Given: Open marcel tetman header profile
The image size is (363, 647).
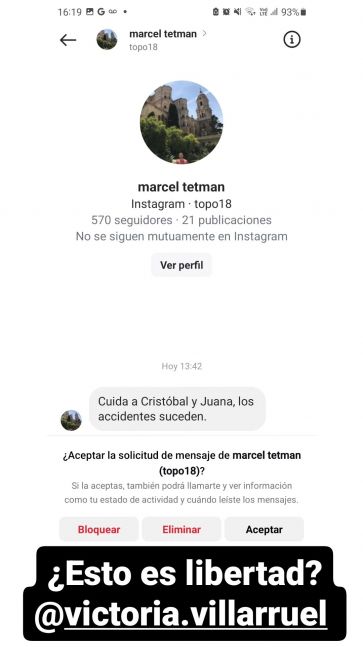Looking at the screenshot, I should click(163, 40).
